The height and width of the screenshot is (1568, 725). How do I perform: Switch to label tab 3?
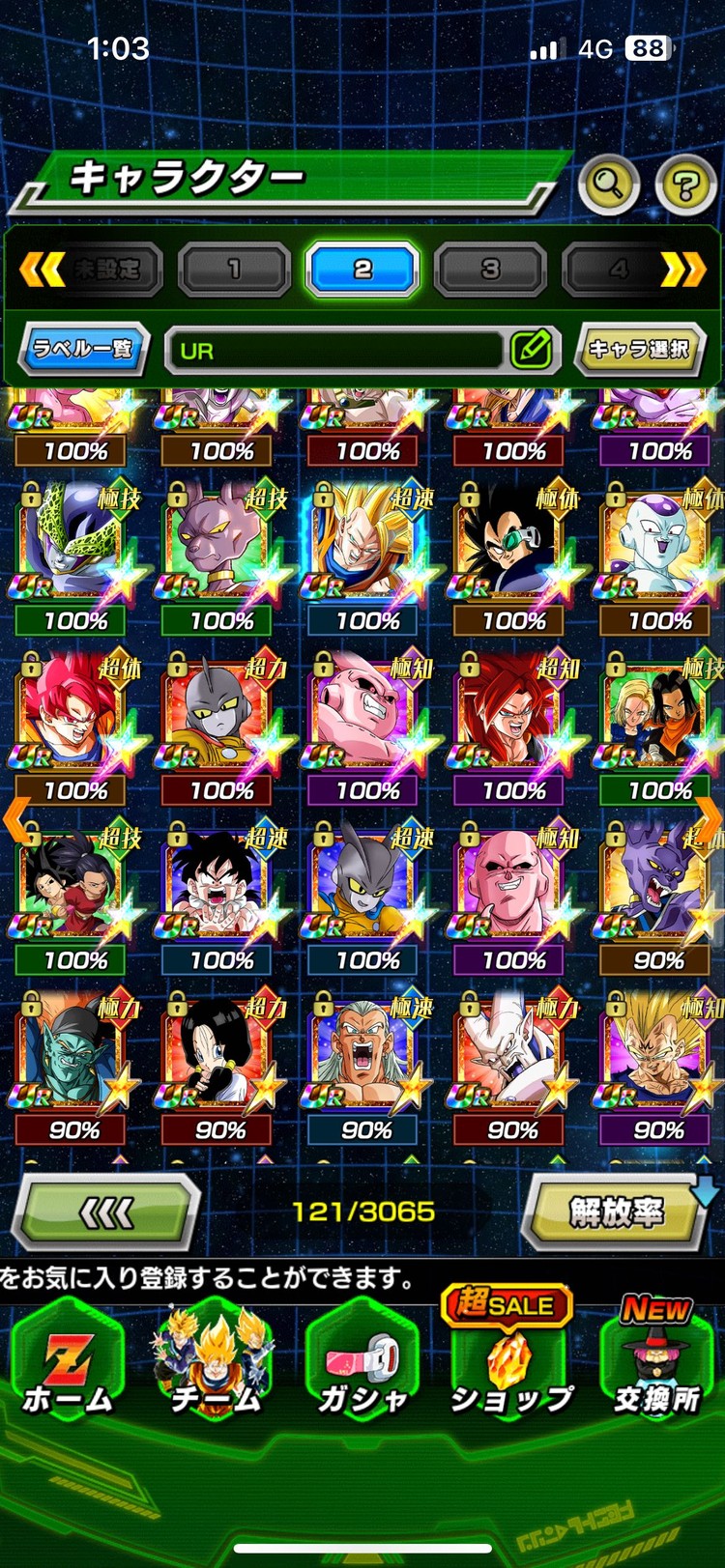(490, 270)
